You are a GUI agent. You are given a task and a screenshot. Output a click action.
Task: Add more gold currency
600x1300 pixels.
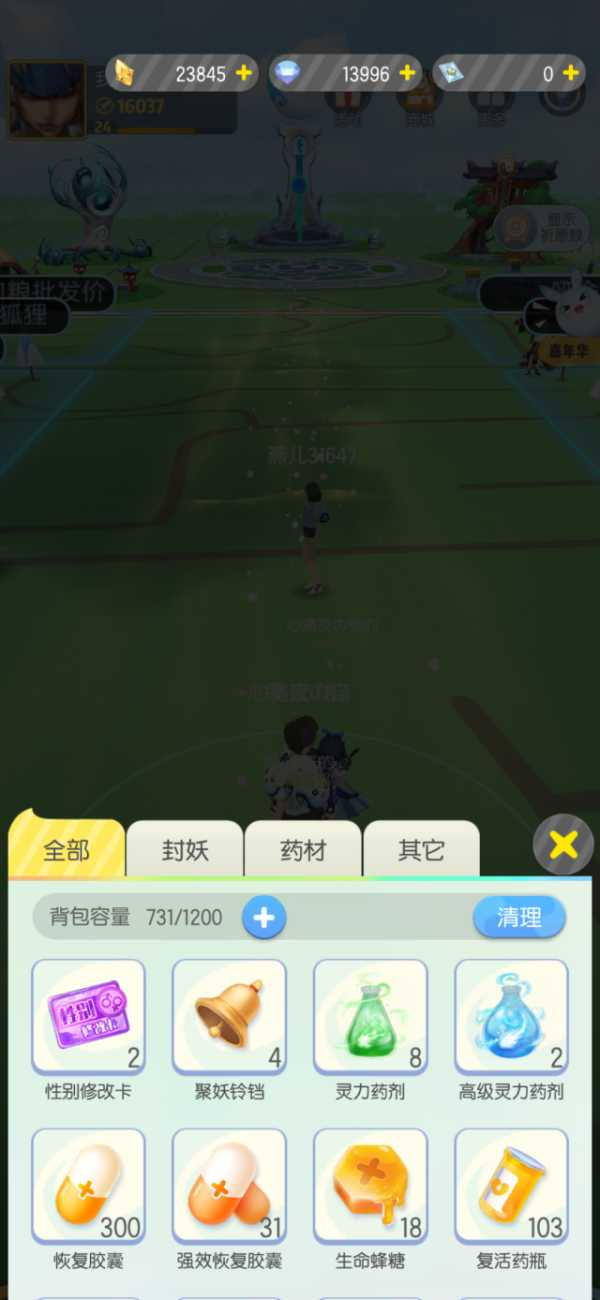[x=243, y=74]
